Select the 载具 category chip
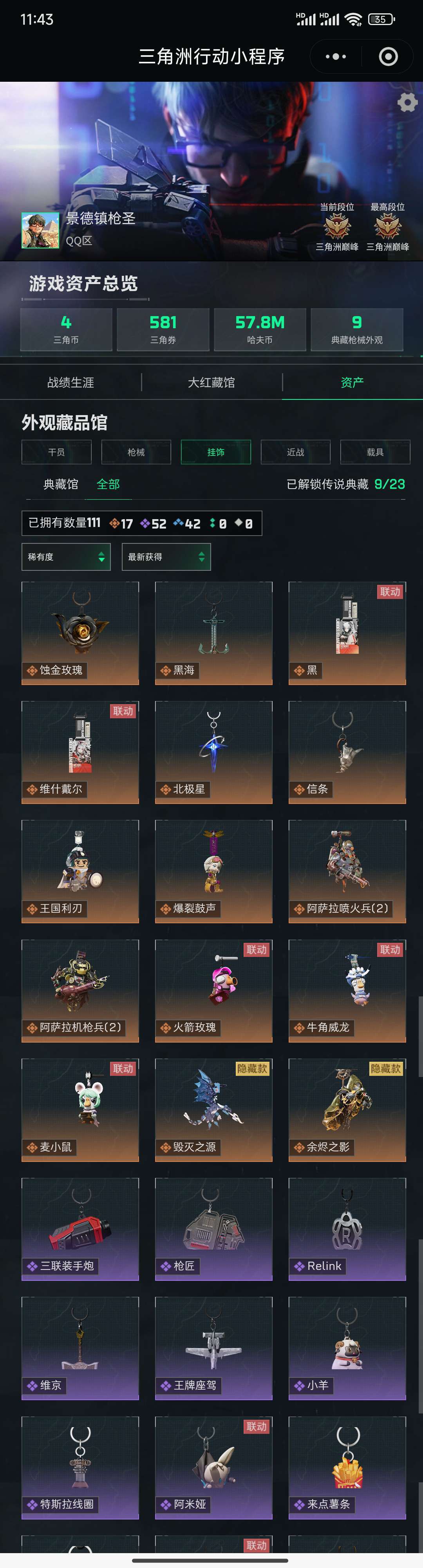Screen dimensions: 423x1568 (x=375, y=452)
